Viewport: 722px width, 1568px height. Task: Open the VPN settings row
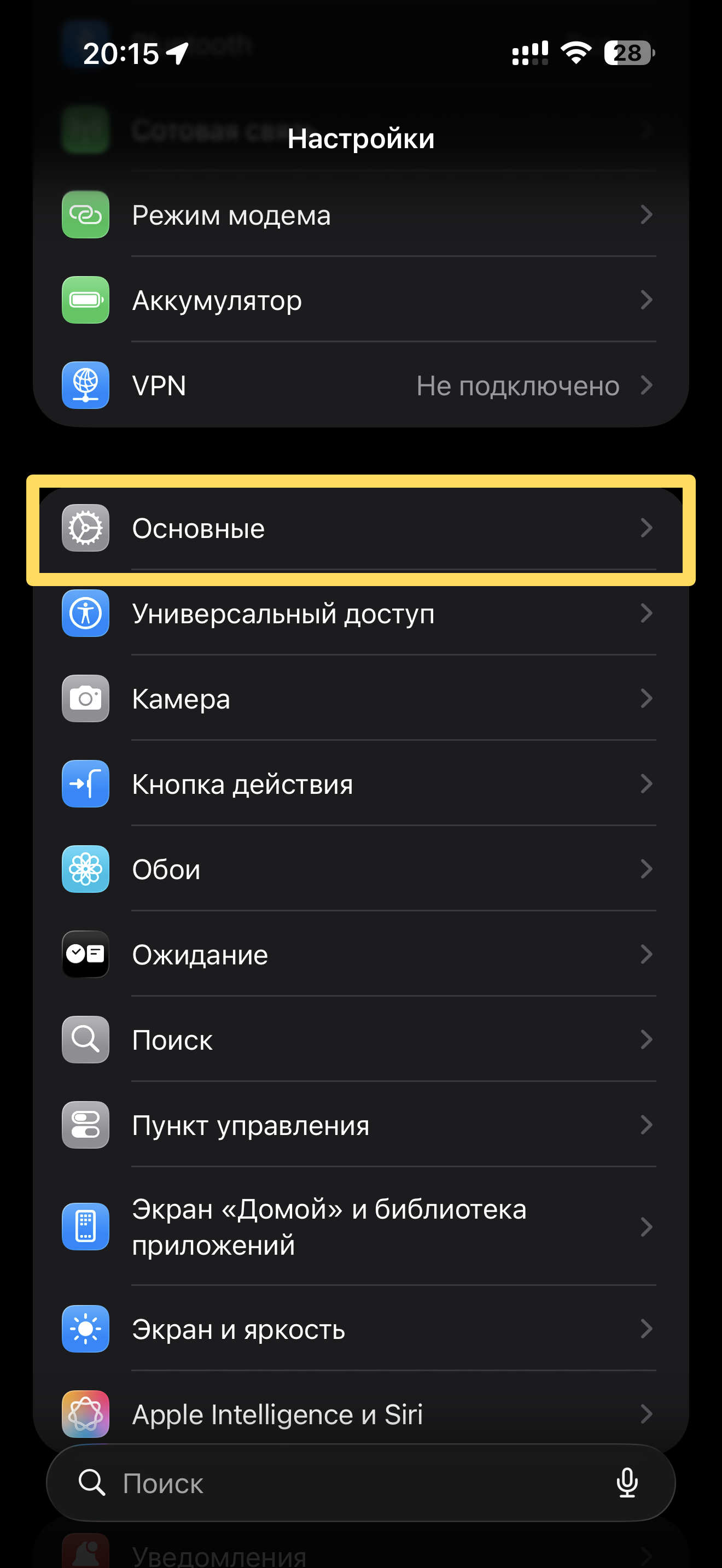click(359, 385)
